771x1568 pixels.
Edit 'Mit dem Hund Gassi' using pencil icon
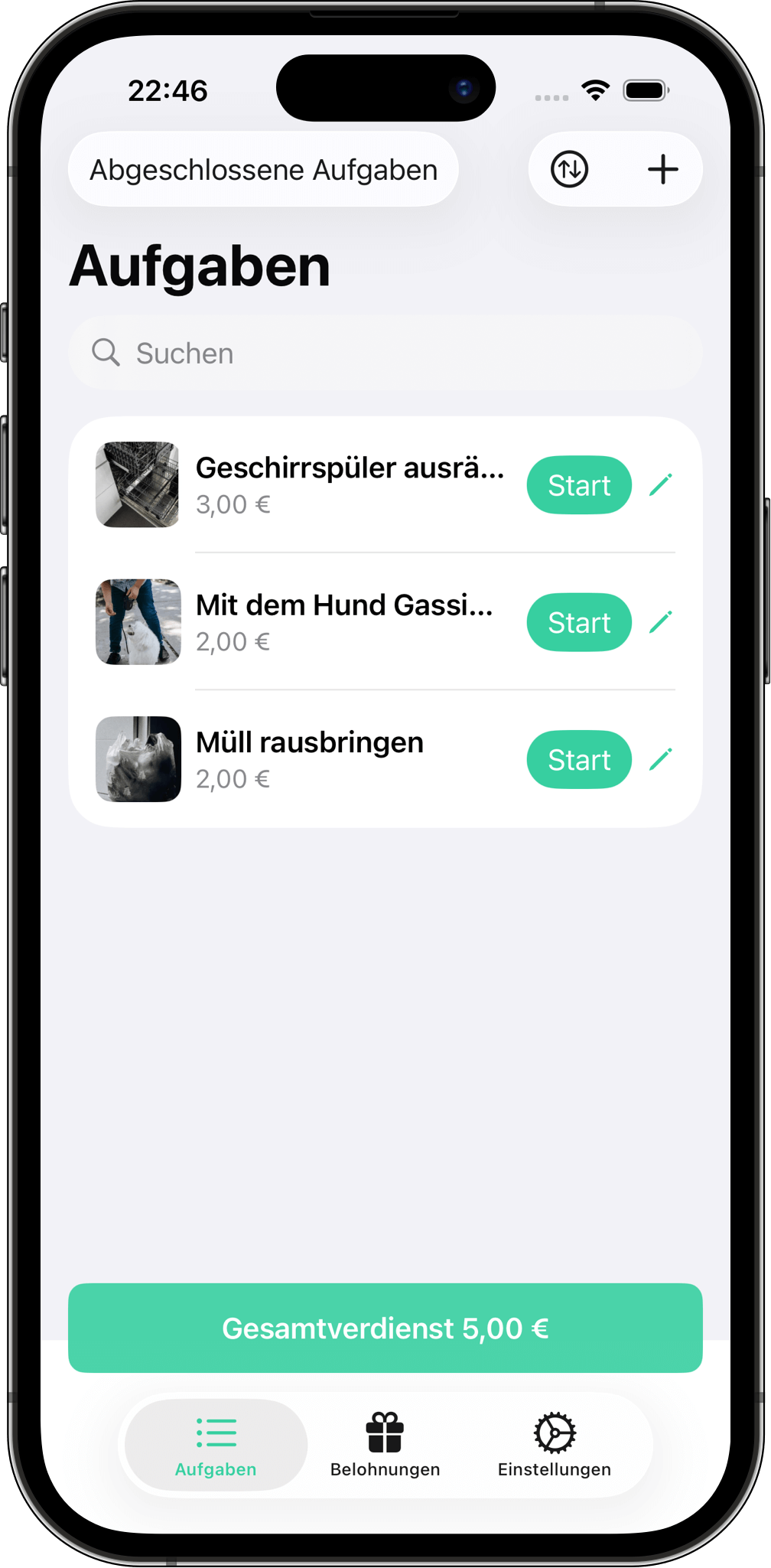[661, 621]
